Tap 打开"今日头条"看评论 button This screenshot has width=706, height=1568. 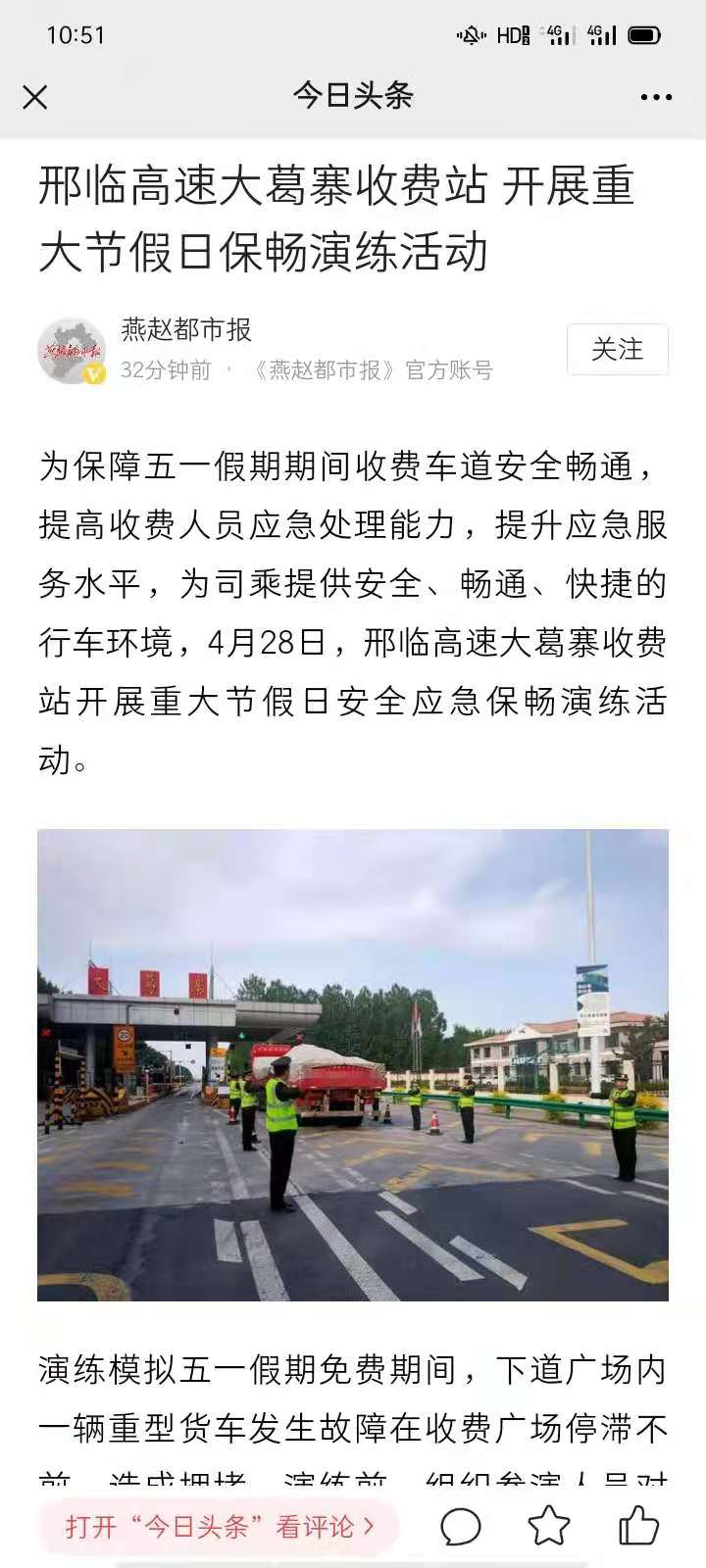[x=220, y=1526]
